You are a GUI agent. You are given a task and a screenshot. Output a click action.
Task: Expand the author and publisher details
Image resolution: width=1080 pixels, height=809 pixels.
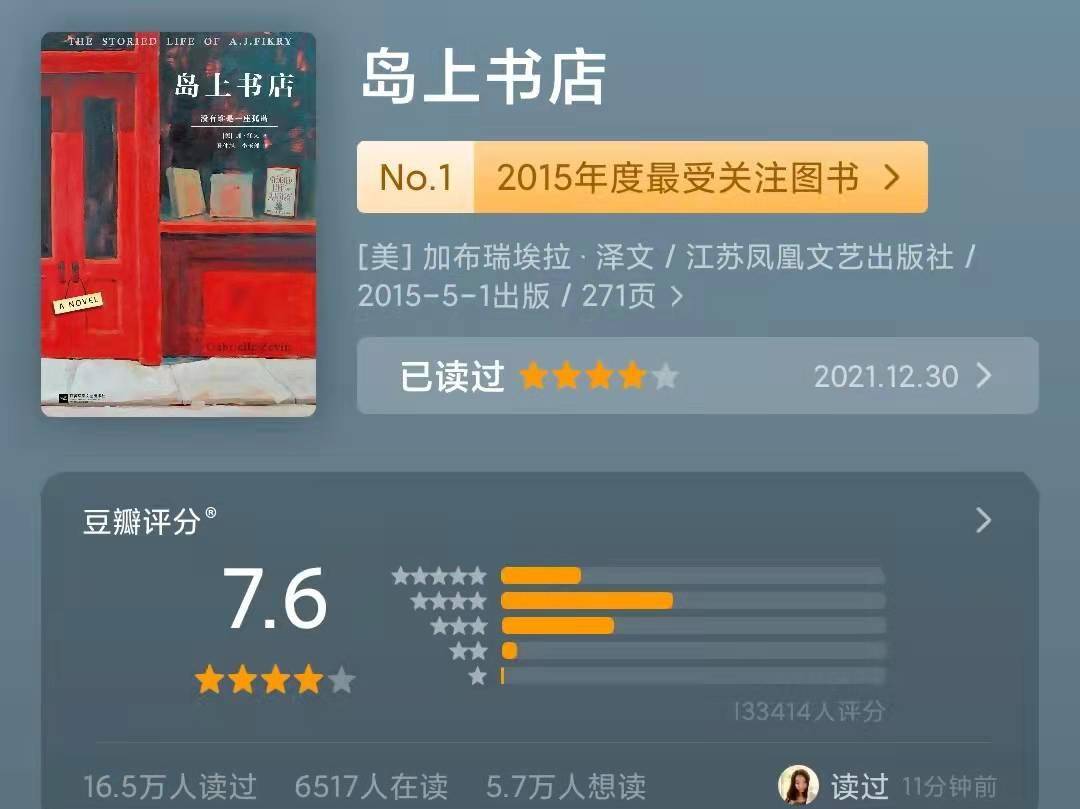pos(677,296)
